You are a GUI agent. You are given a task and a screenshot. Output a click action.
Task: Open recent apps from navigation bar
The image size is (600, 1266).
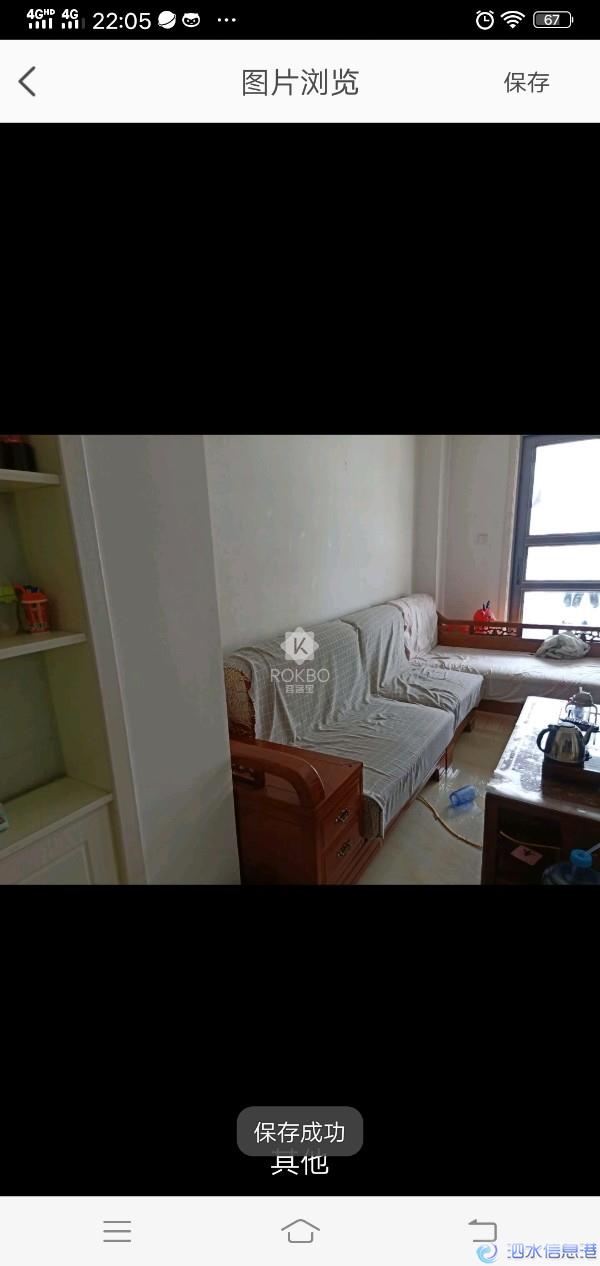click(117, 1231)
